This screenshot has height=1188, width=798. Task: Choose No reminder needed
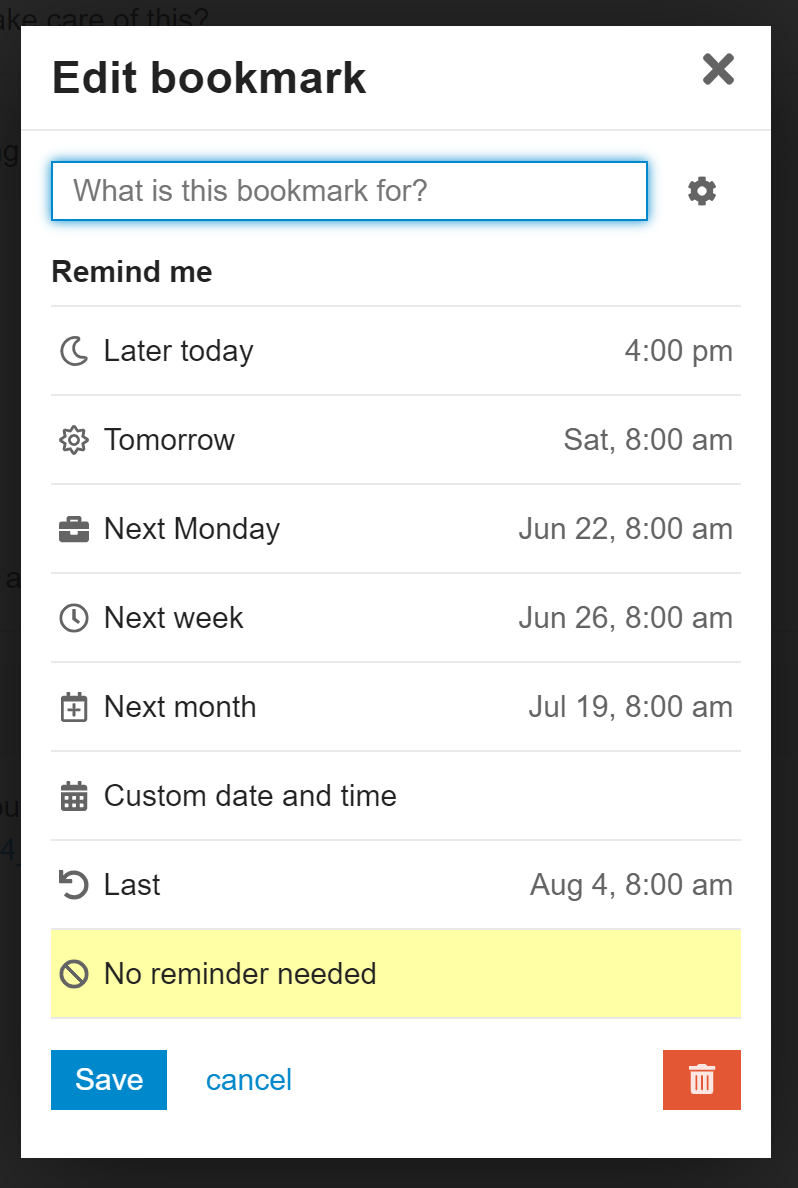tap(395, 974)
